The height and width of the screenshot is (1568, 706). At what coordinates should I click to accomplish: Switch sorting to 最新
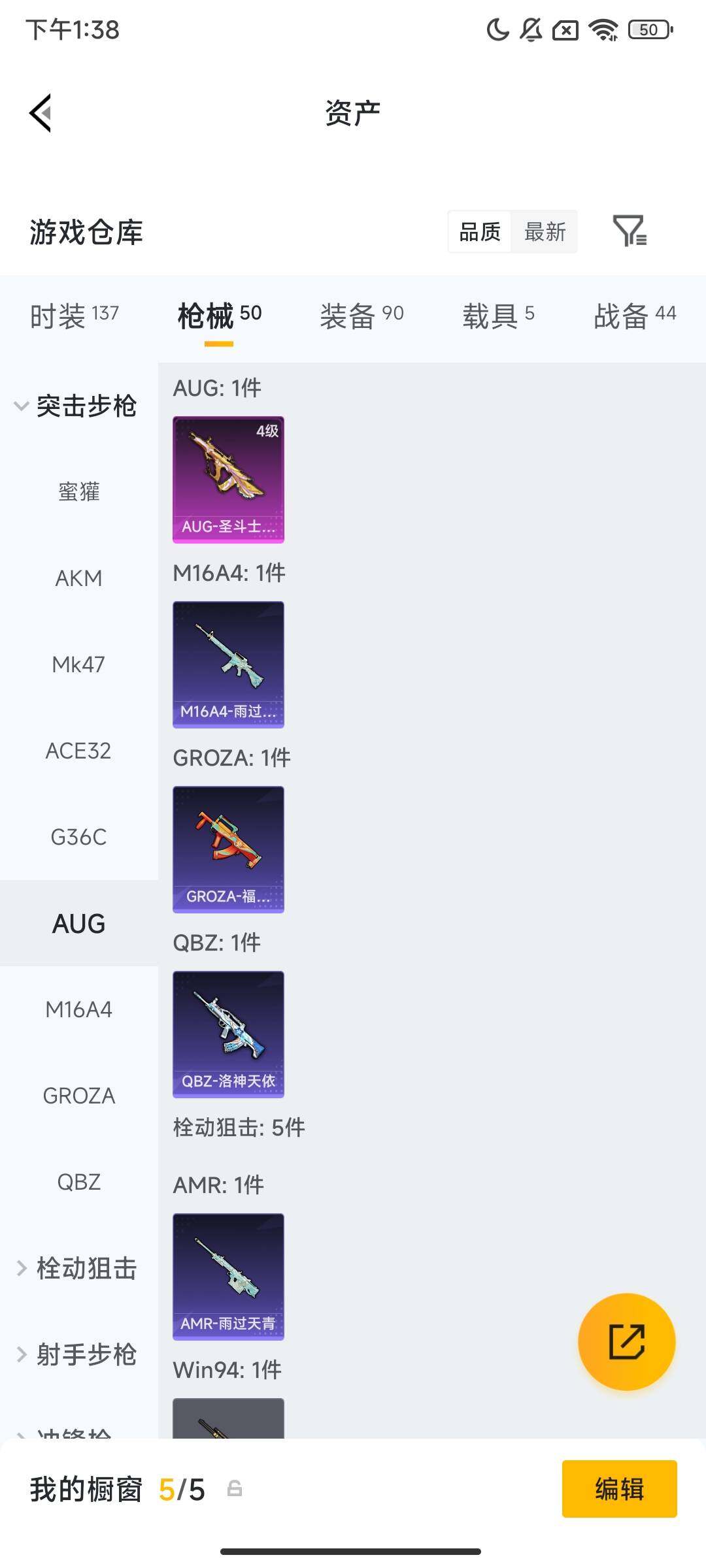pos(545,232)
